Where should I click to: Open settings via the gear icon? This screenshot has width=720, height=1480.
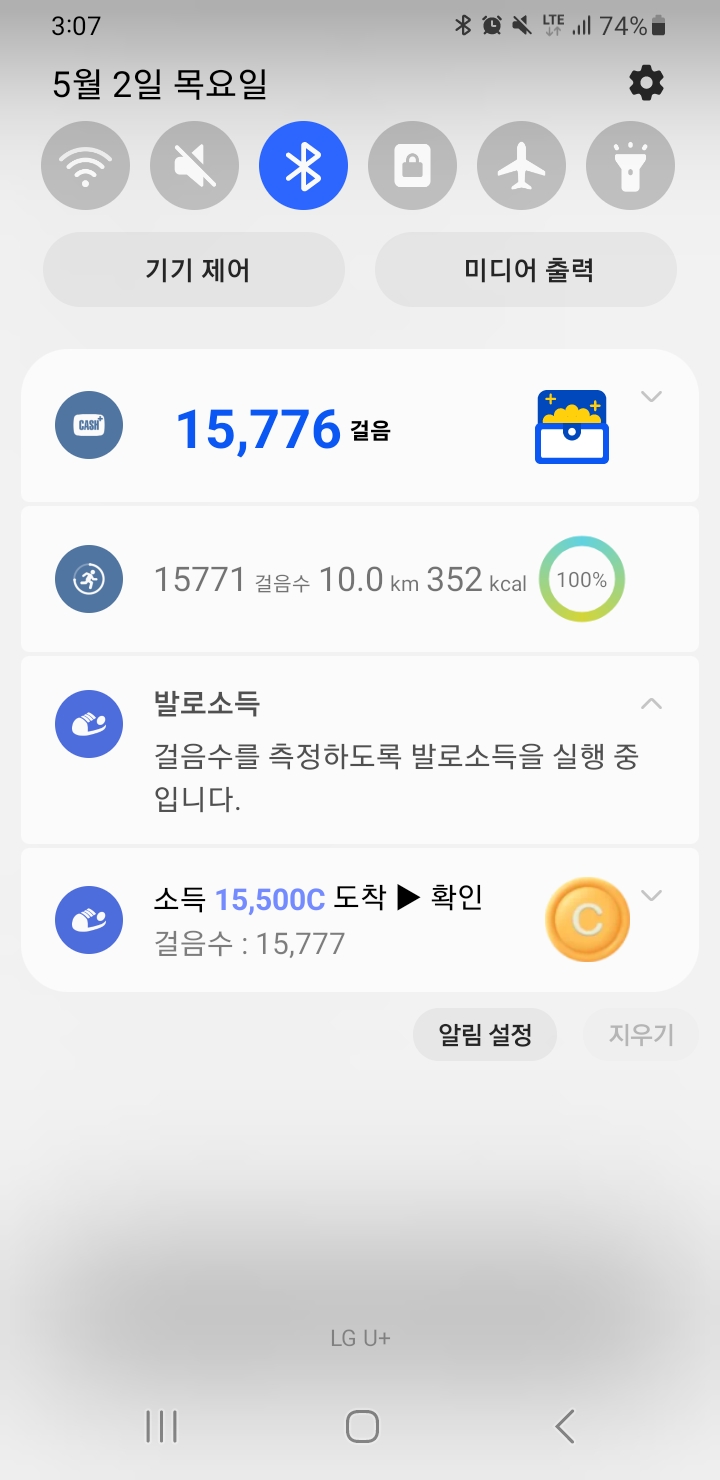(x=646, y=84)
